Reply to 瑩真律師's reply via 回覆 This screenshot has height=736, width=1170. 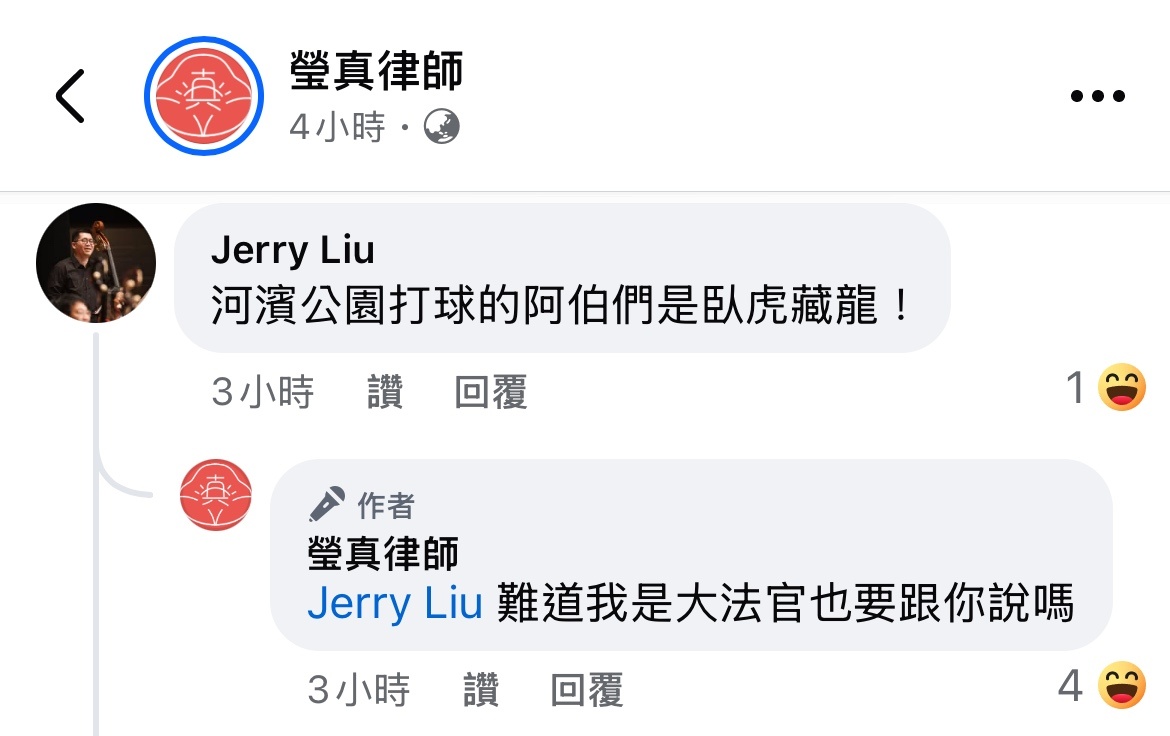(x=587, y=690)
